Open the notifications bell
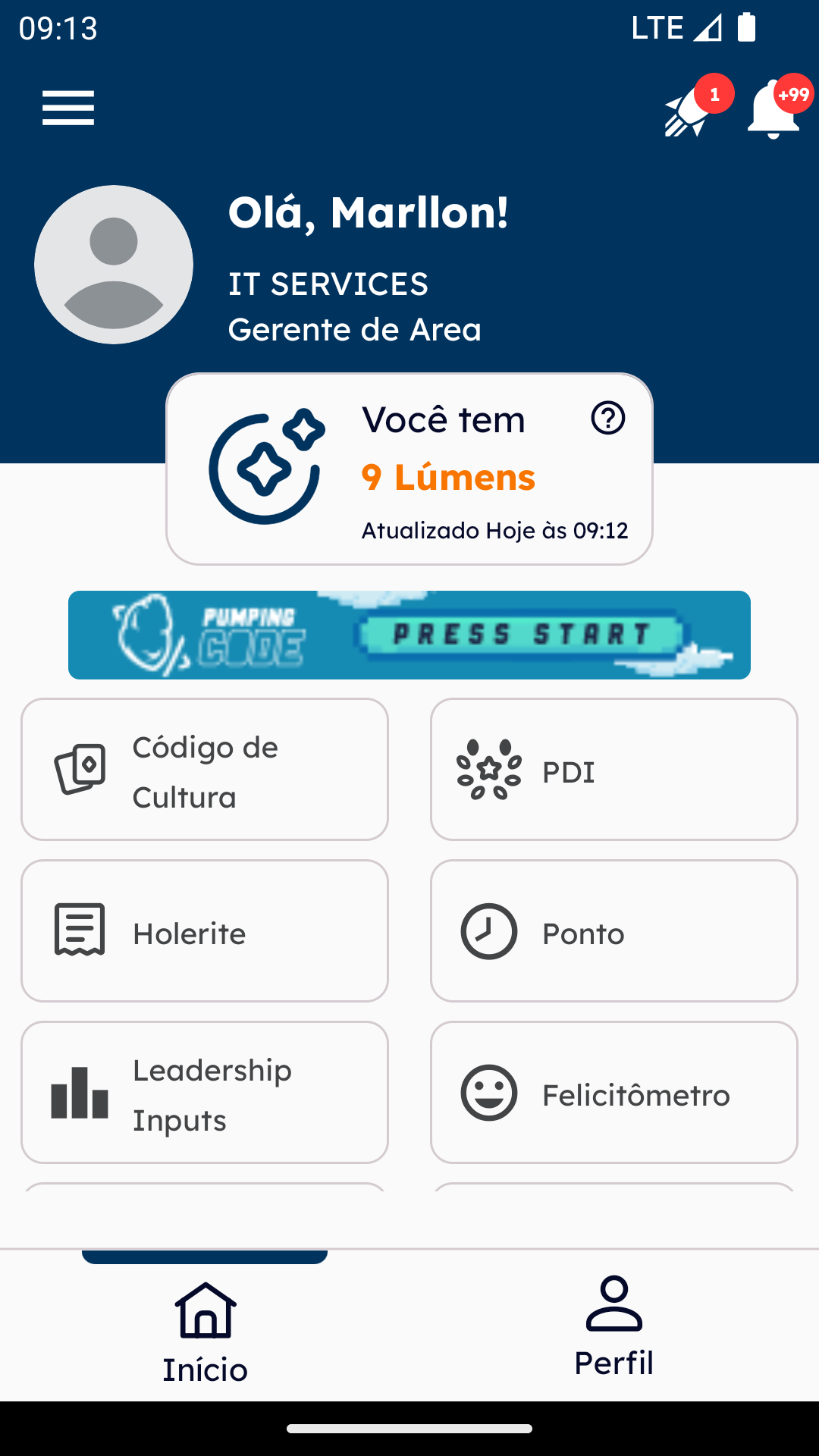819x1456 pixels. tap(773, 109)
